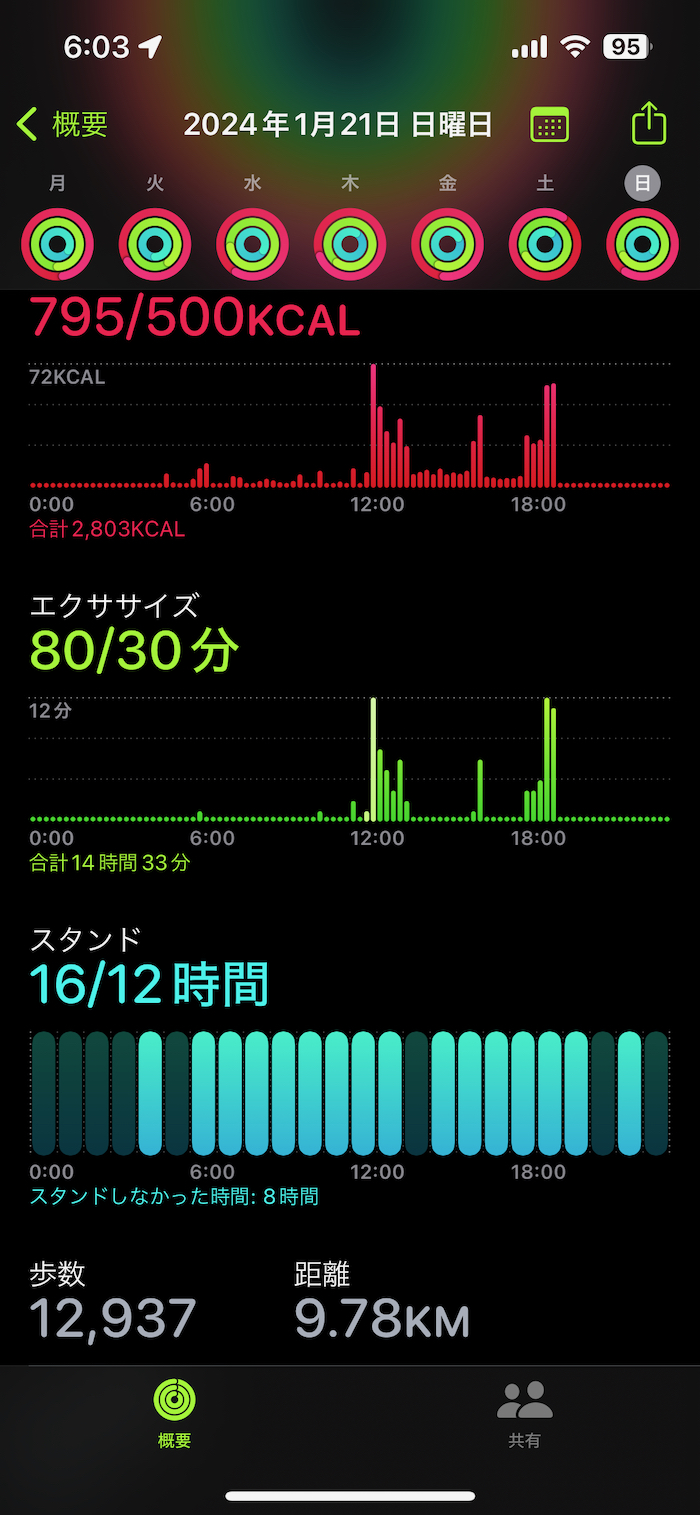Select Wednesday (水) activity rings

click(252, 244)
